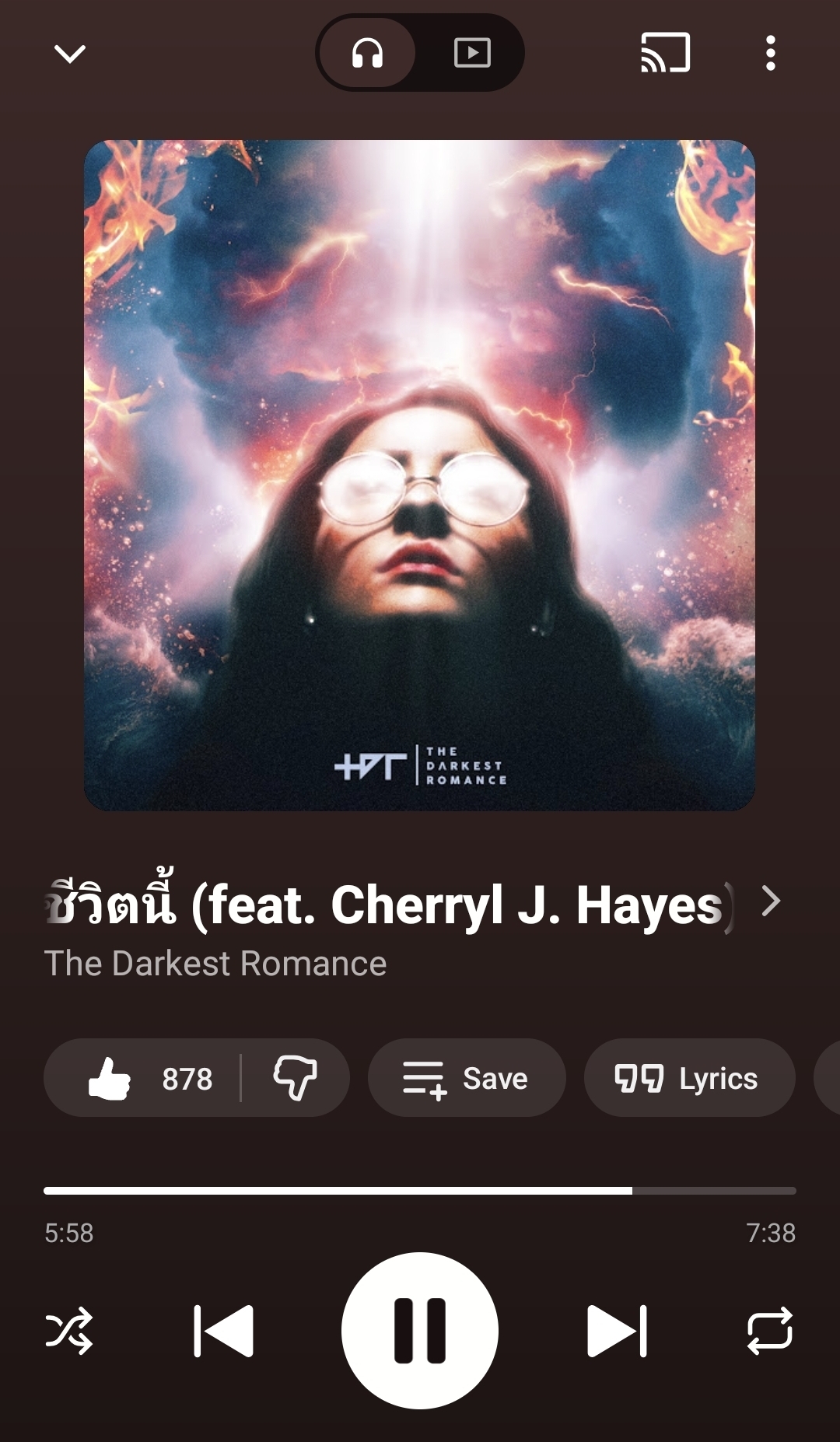
Task: Save the song to a playlist
Action: pyautogui.click(x=466, y=1078)
